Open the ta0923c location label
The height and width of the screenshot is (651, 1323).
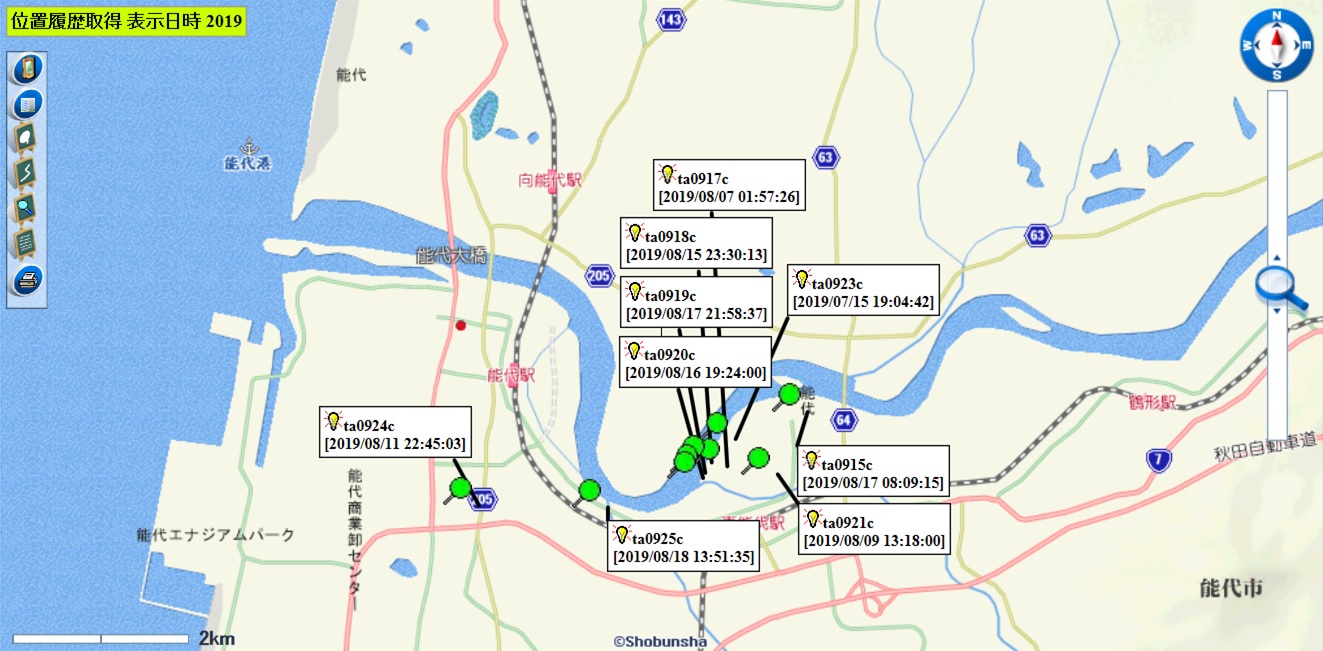tap(863, 290)
